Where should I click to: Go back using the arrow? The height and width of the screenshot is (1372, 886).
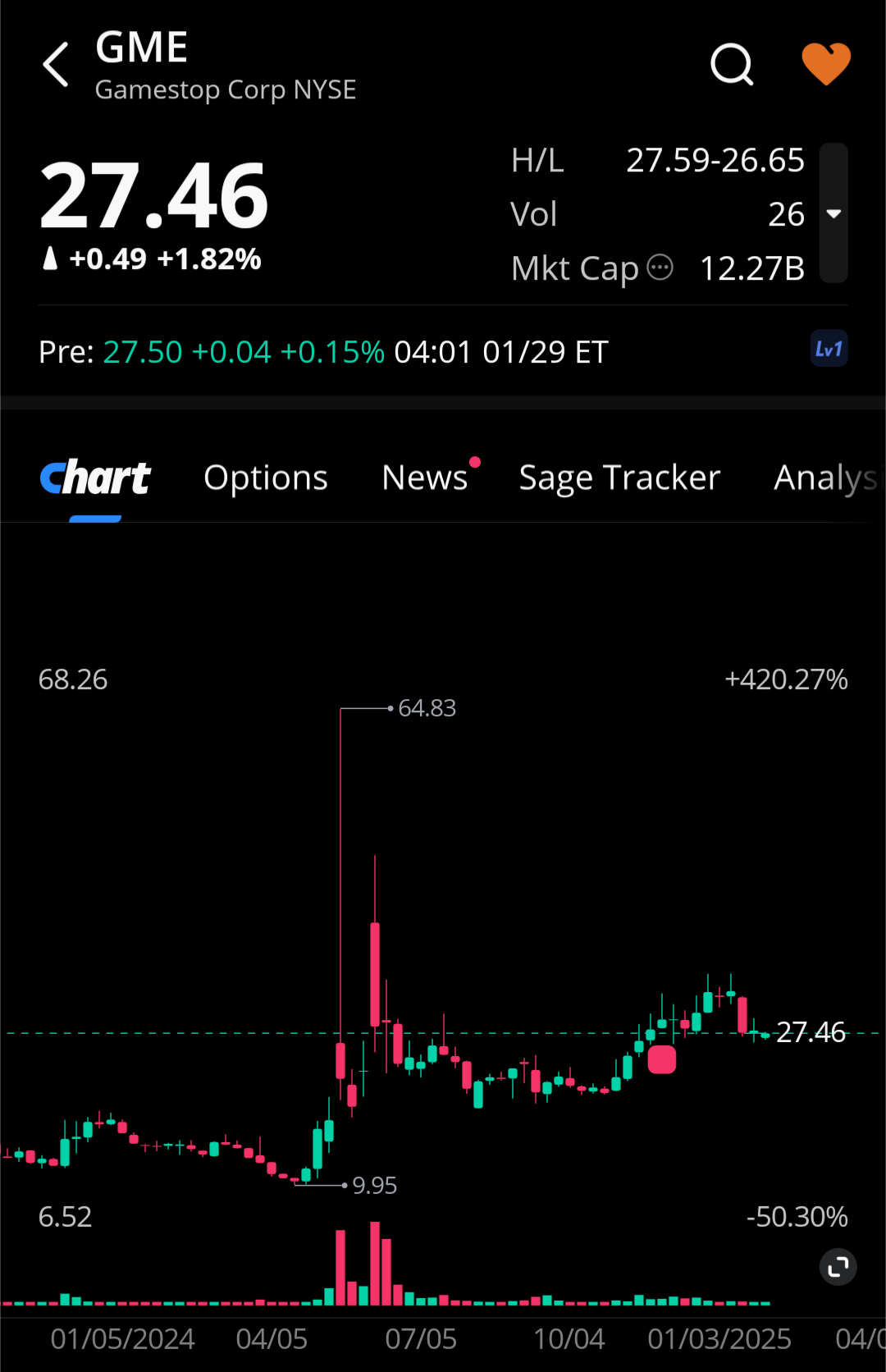56,65
